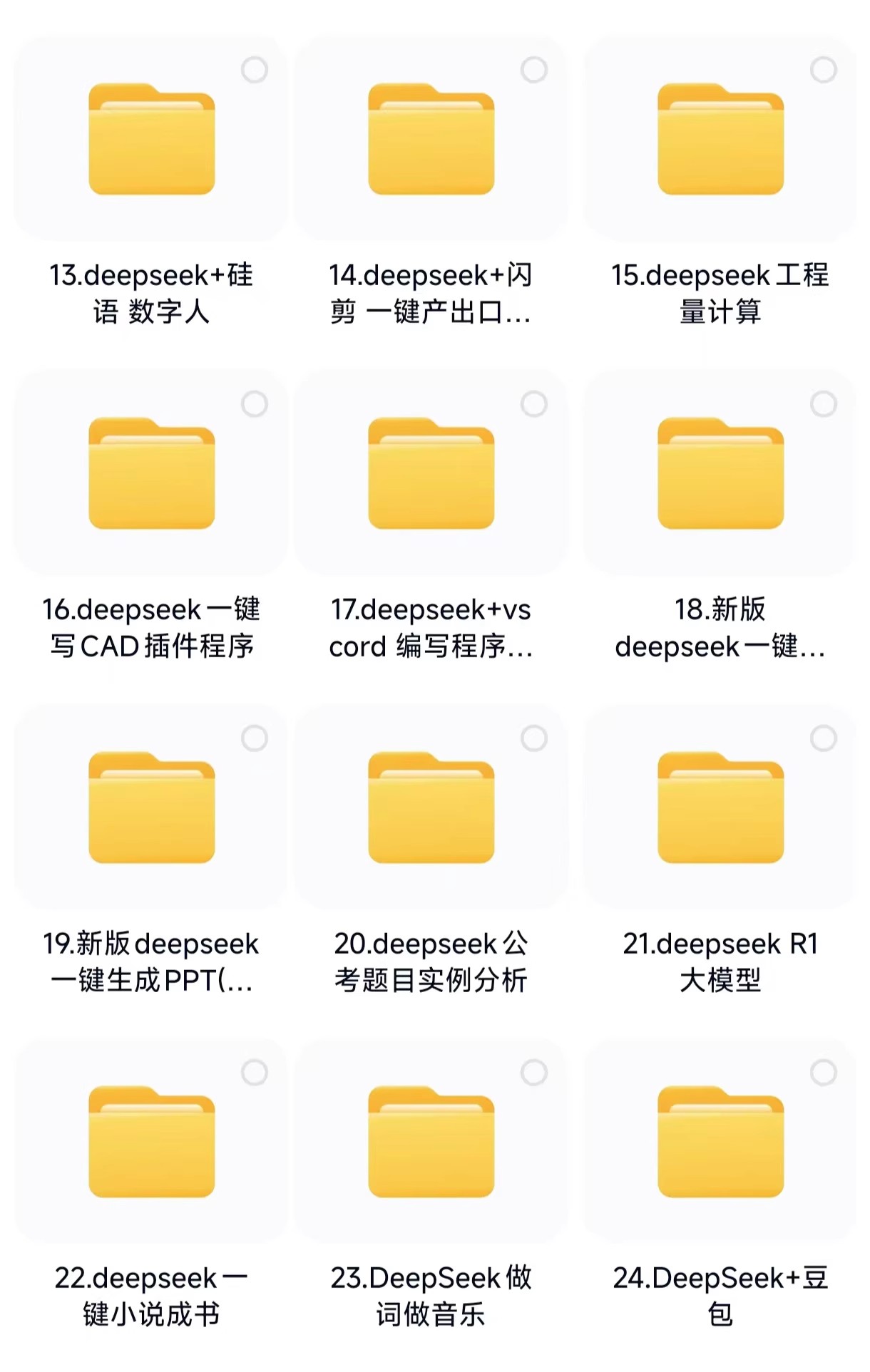Open folder 14 deepseek+闪剪
The image size is (870, 1372).
(431, 140)
